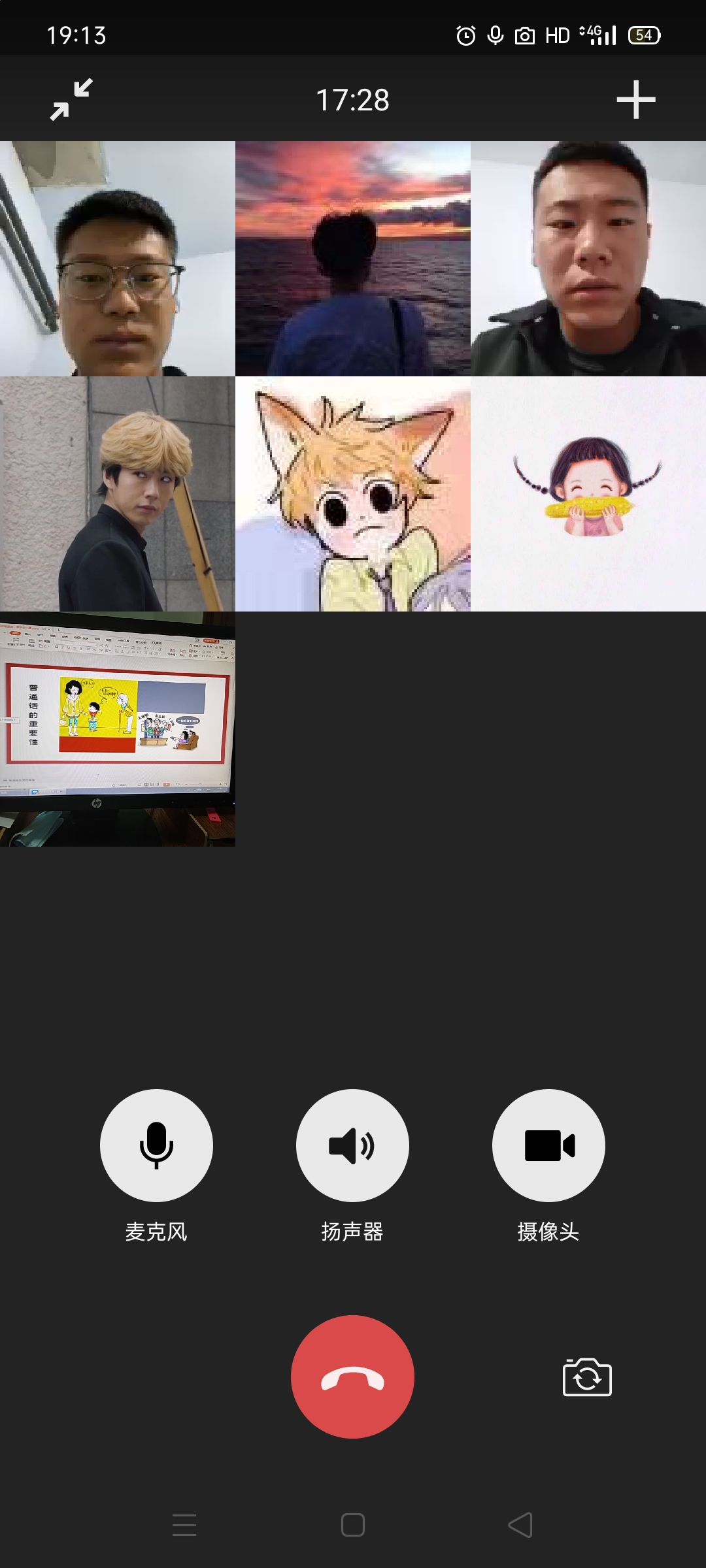706x1568 pixels.
Task: Go back using system navigation bar
Action: [520, 1525]
